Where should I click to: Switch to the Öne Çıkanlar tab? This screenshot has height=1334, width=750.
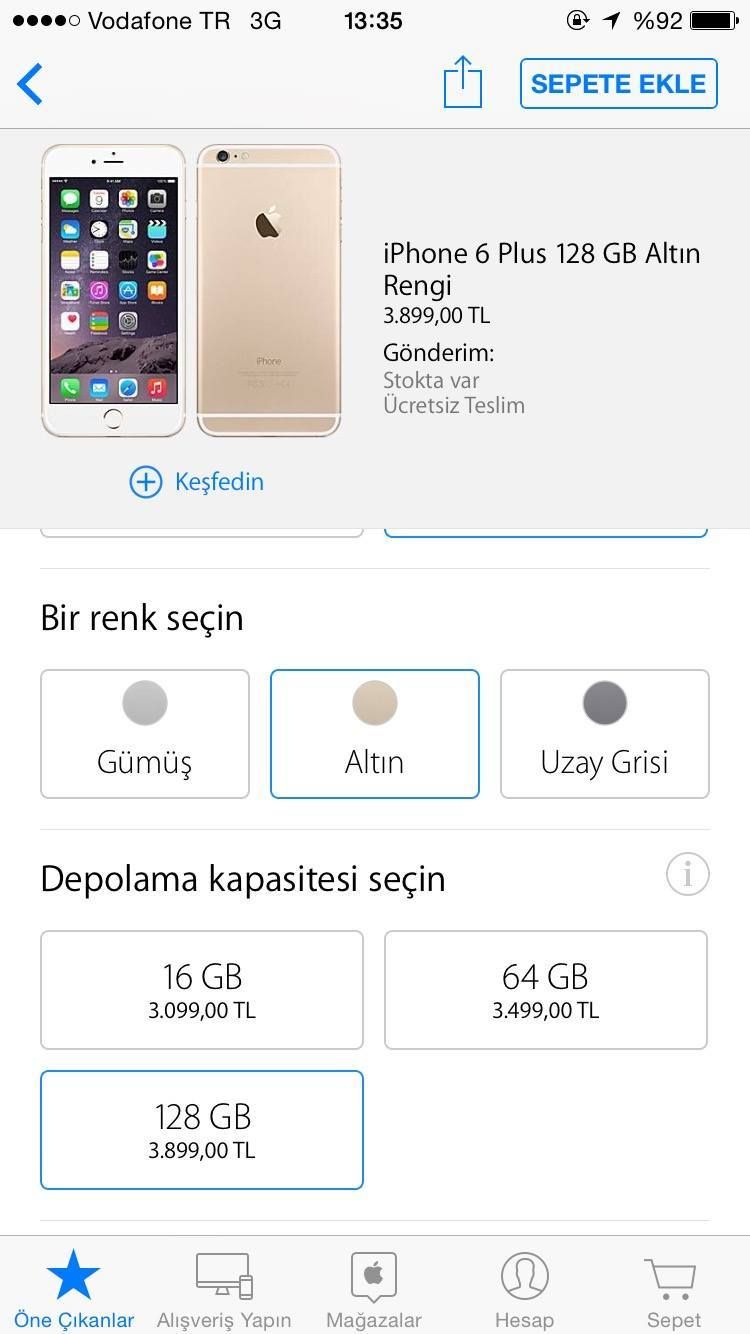coord(74,1288)
